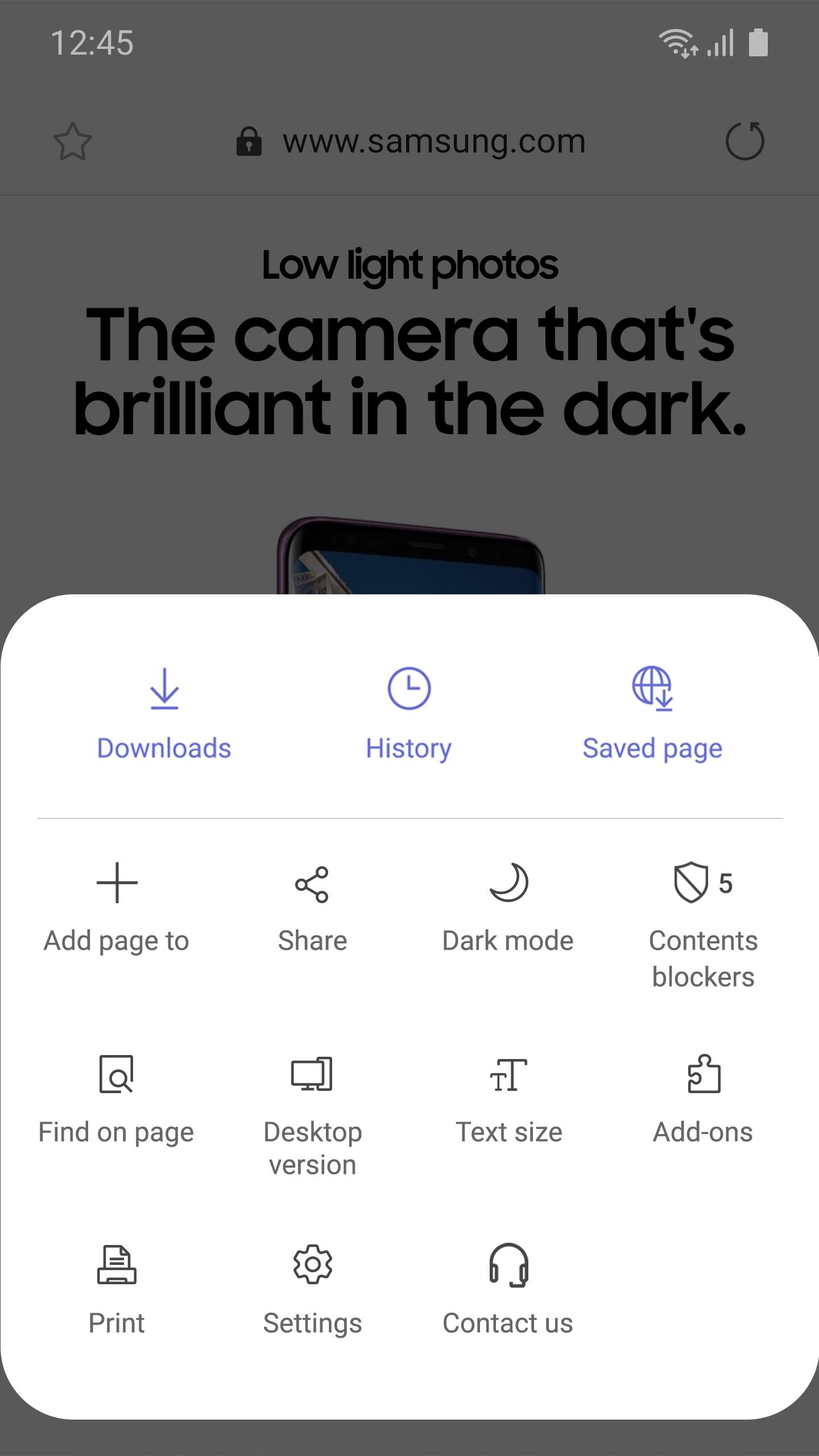
Task: Open Saved page section
Action: pyautogui.click(x=652, y=713)
